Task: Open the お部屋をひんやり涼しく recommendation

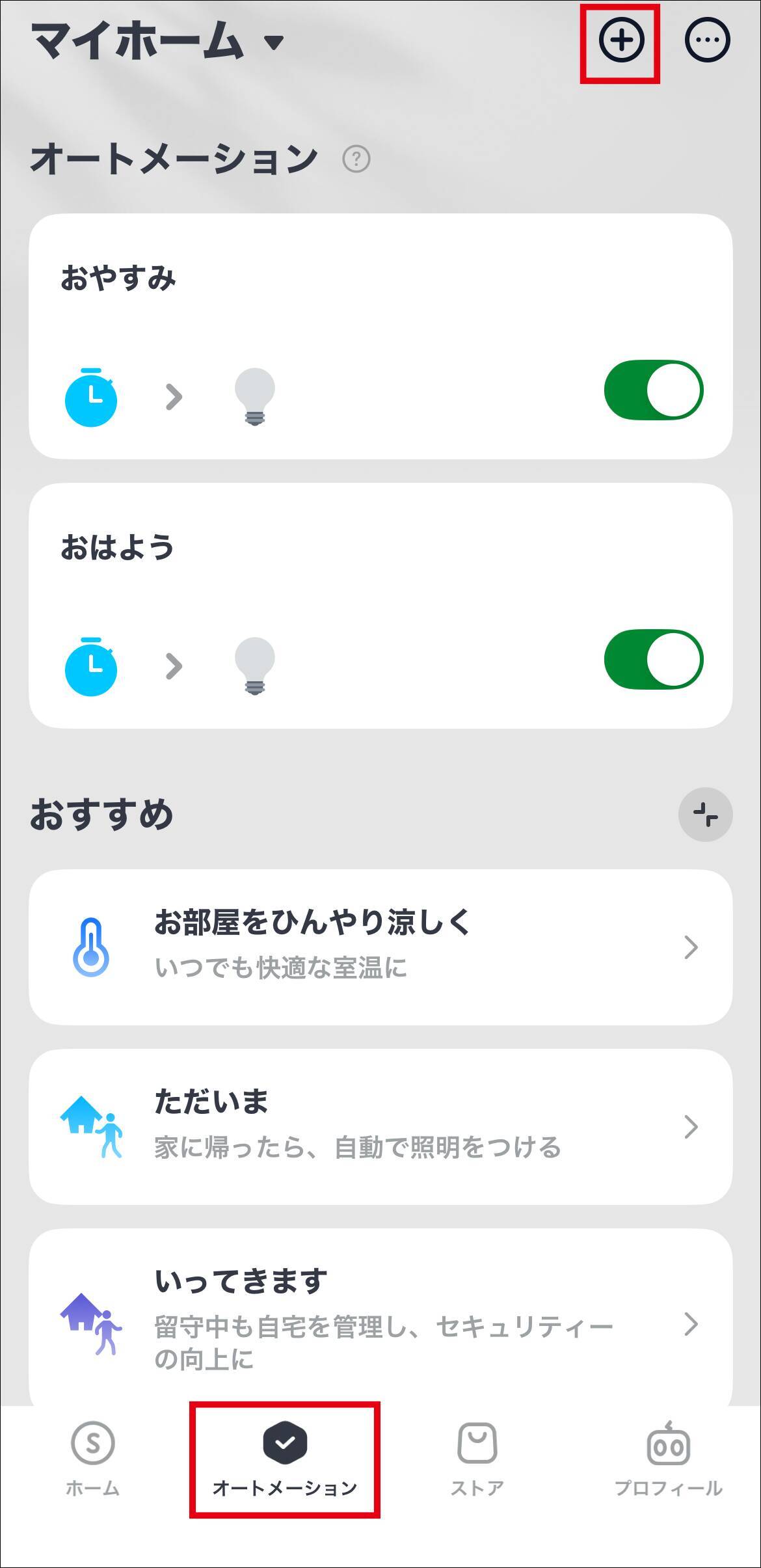Action: click(x=380, y=948)
